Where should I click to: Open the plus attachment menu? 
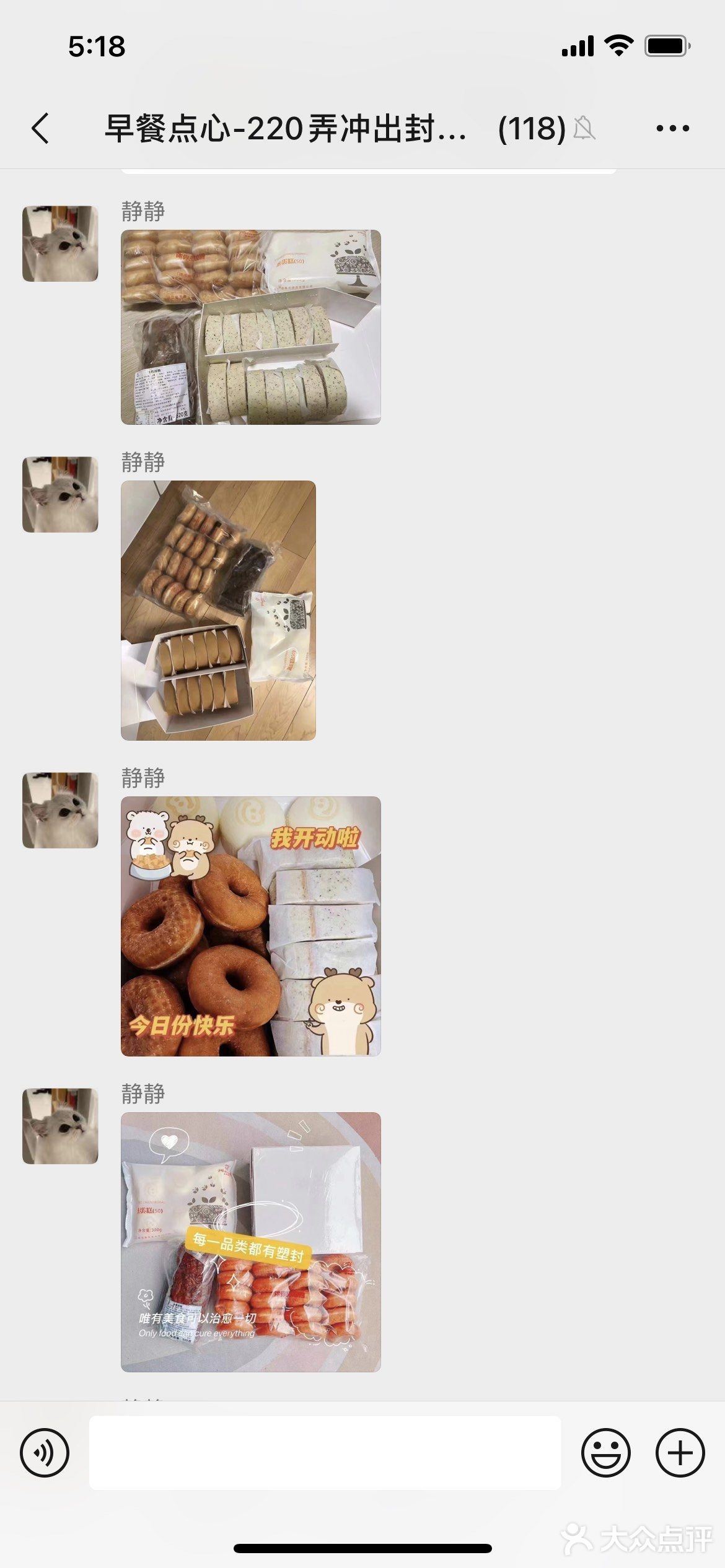680,1452
